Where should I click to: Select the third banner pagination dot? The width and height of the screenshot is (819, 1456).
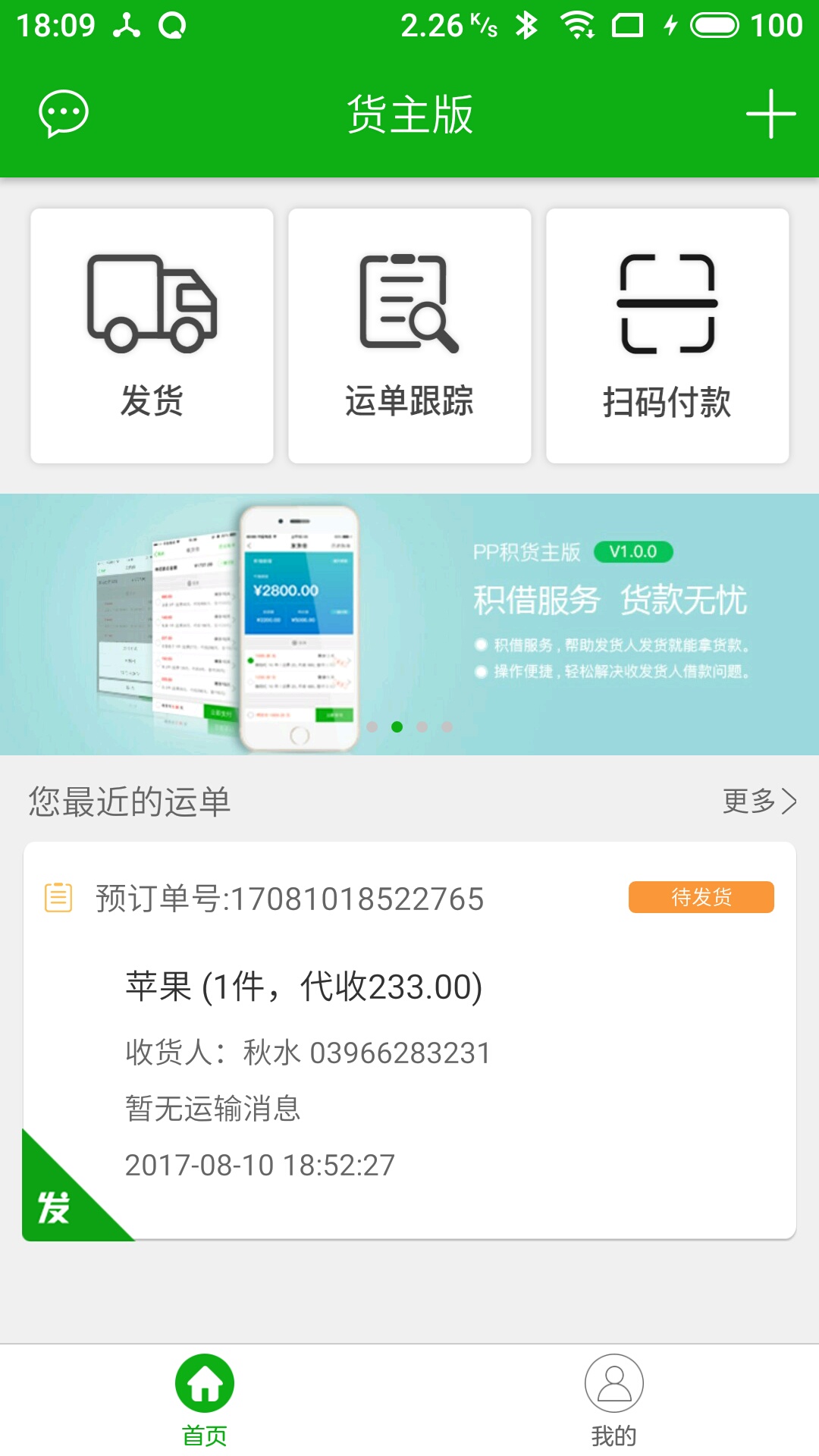tap(422, 727)
